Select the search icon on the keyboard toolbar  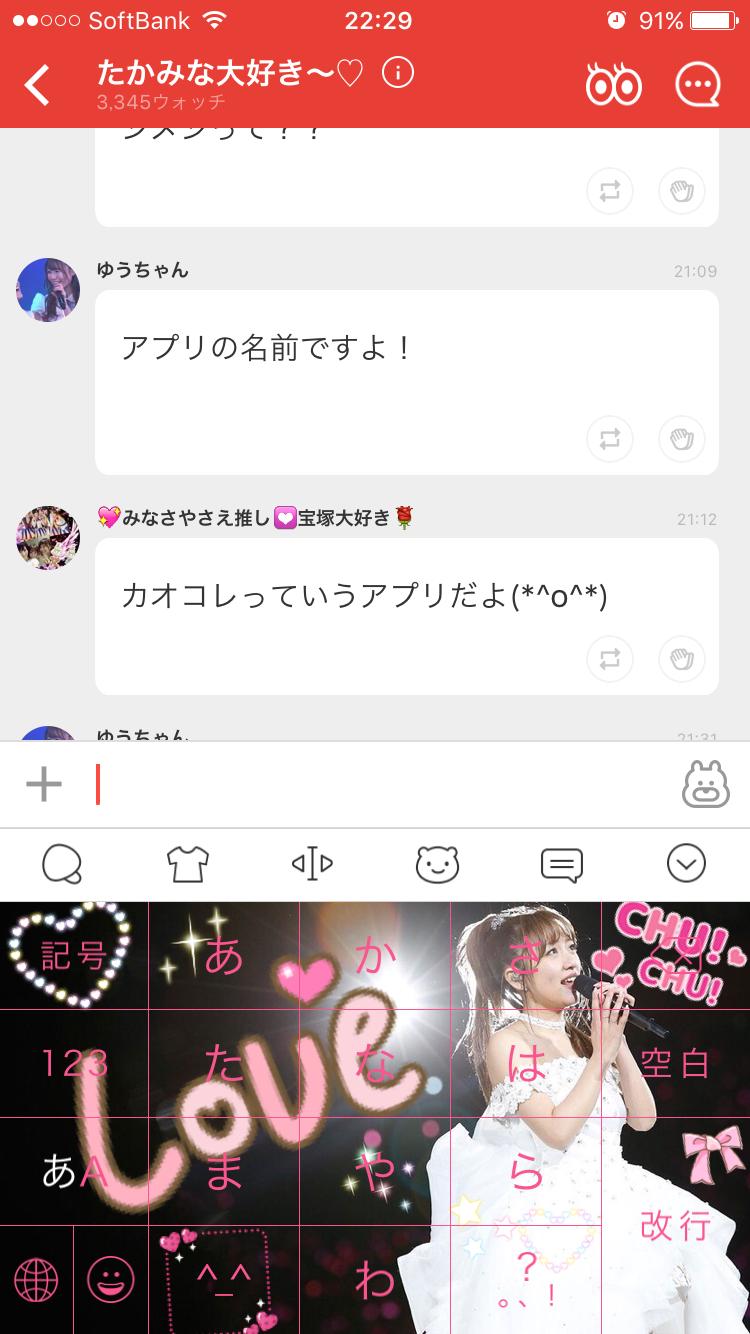62,864
